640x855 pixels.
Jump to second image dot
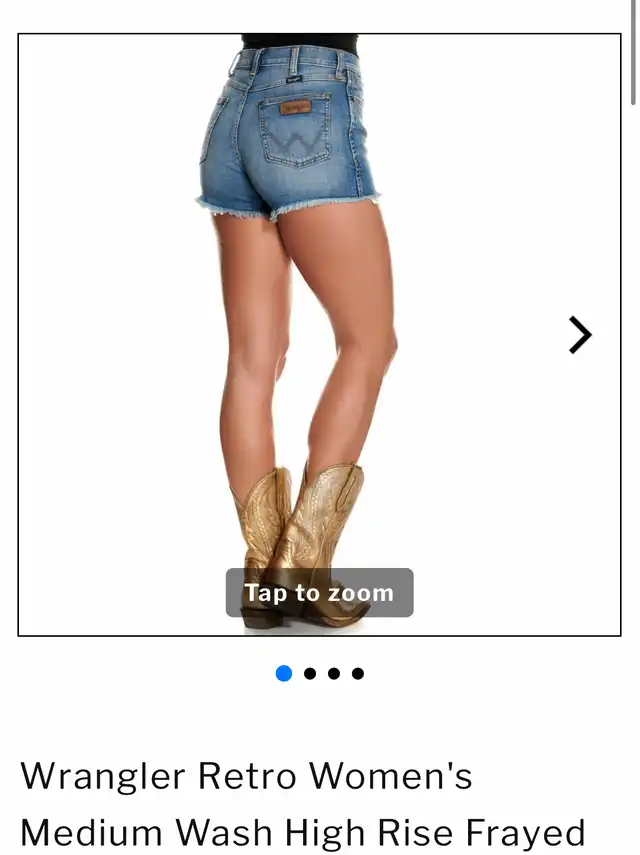(x=310, y=673)
